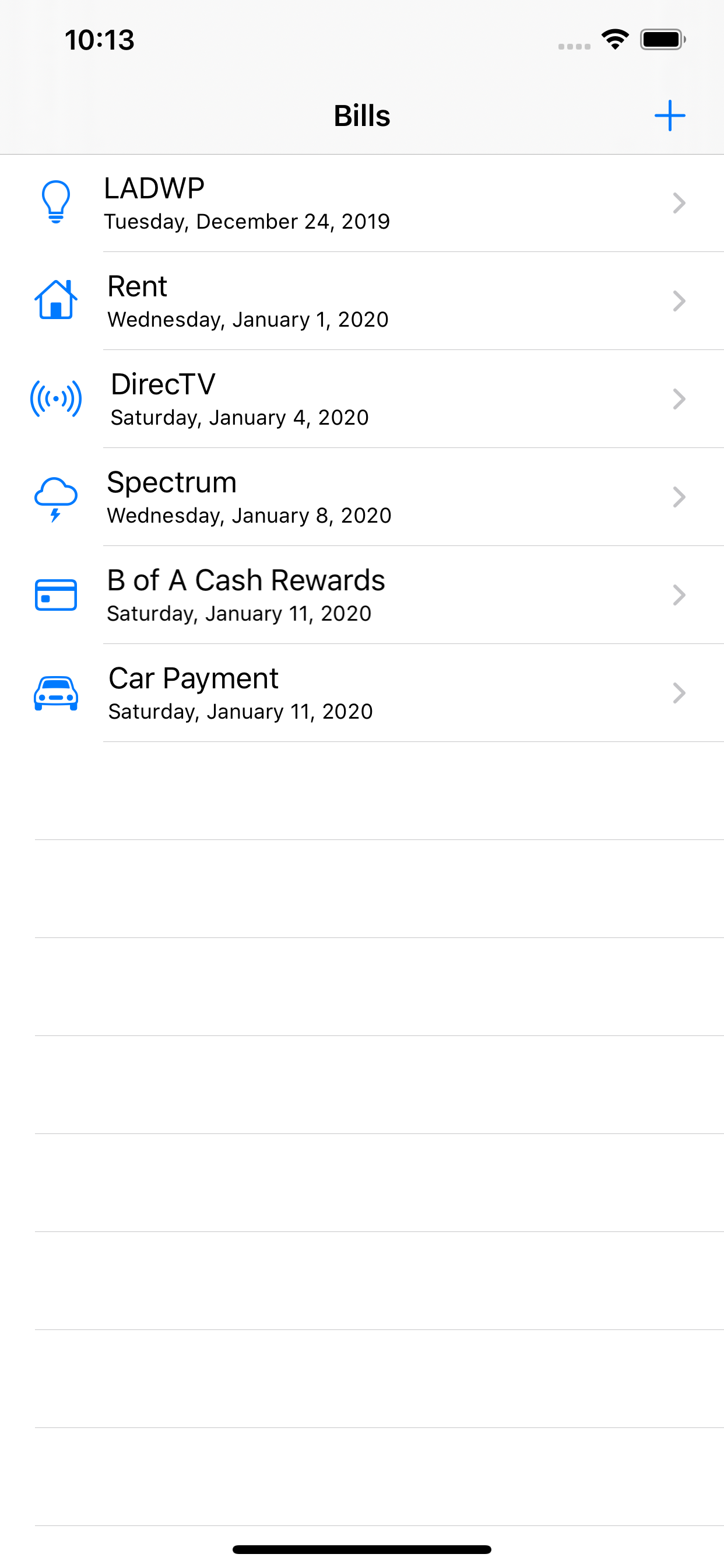Select the Bills title header
This screenshot has width=724, height=1568.
(362, 115)
